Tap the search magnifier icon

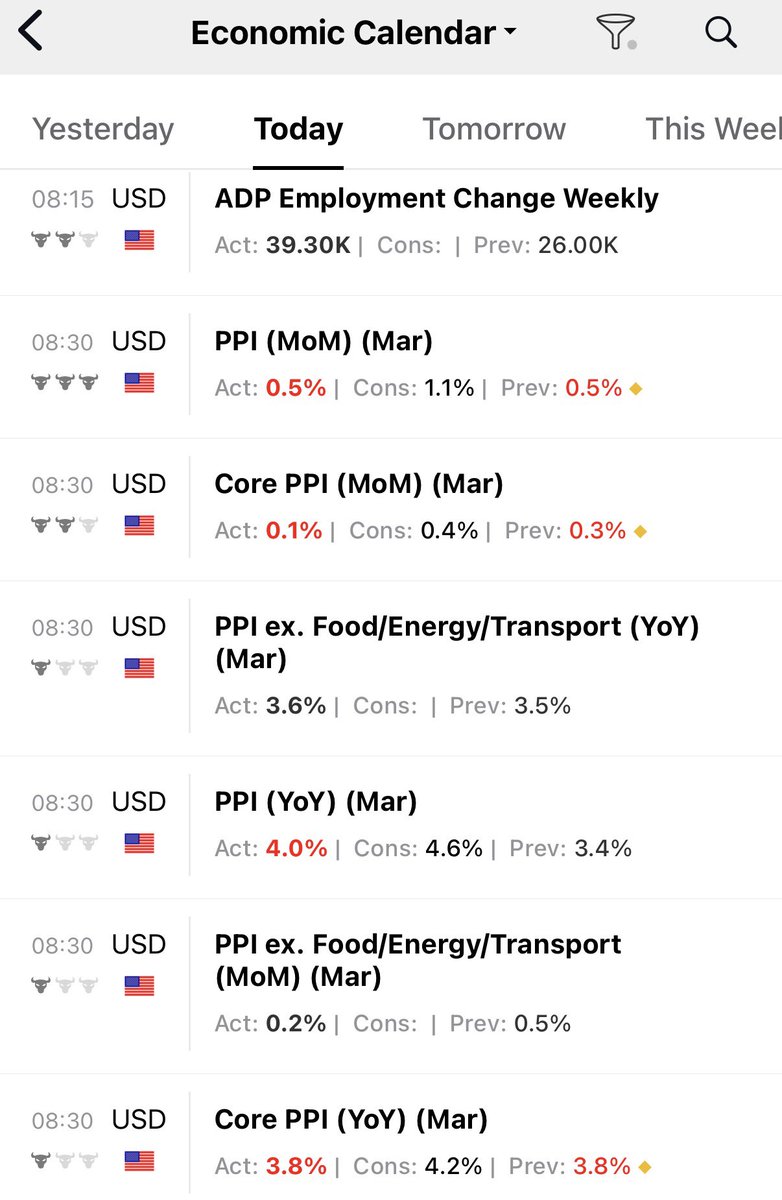pyautogui.click(x=720, y=32)
